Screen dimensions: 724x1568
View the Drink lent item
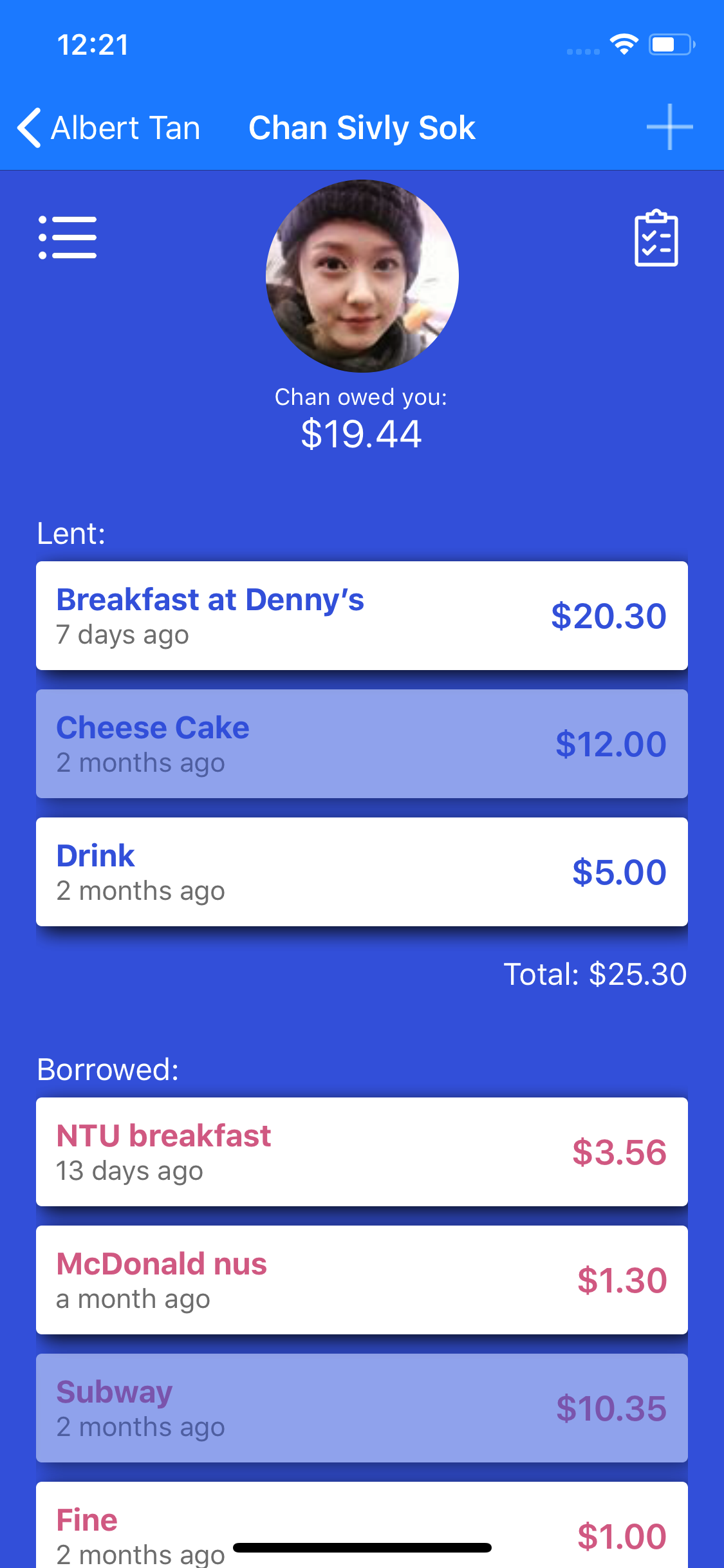click(x=362, y=872)
